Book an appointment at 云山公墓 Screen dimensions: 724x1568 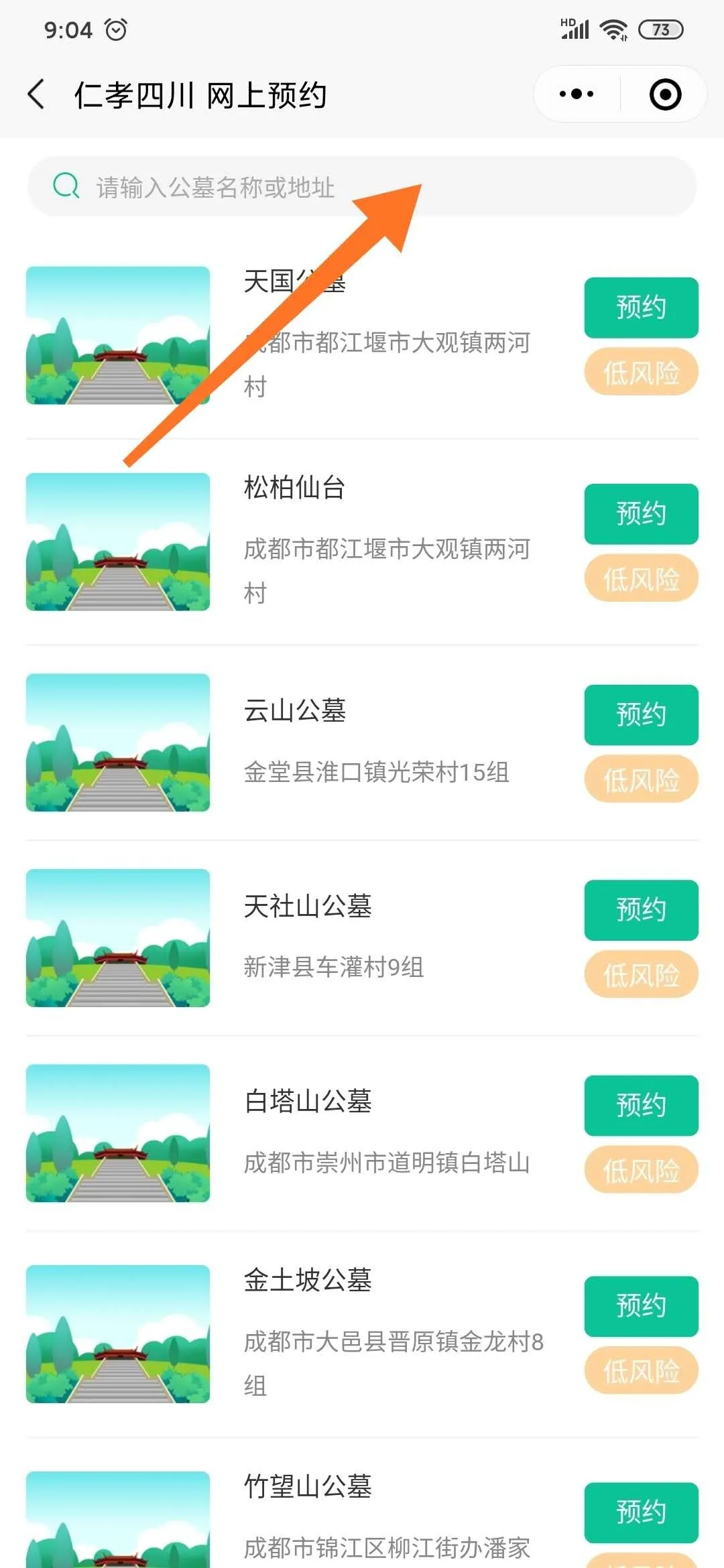point(641,715)
